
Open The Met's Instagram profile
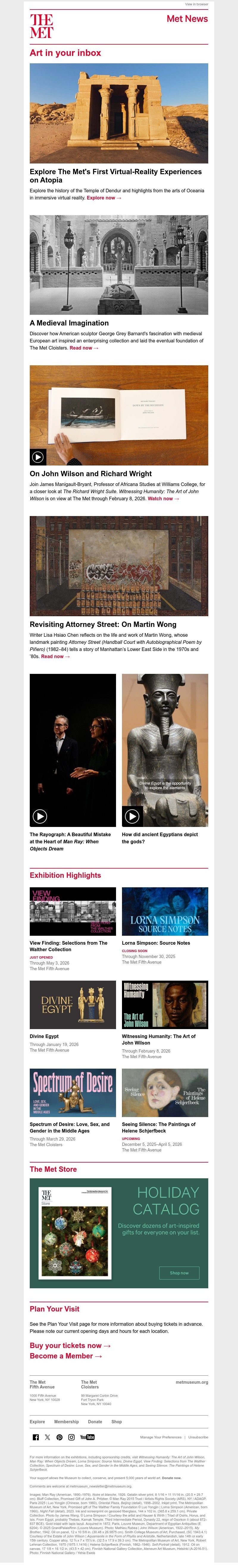coord(71,1437)
